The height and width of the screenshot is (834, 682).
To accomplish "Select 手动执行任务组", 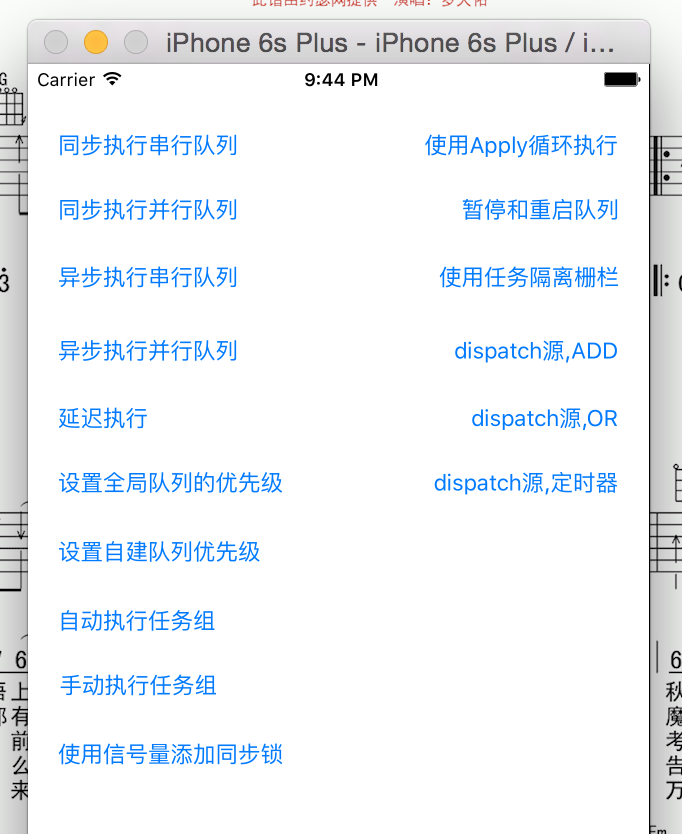I will 138,686.
